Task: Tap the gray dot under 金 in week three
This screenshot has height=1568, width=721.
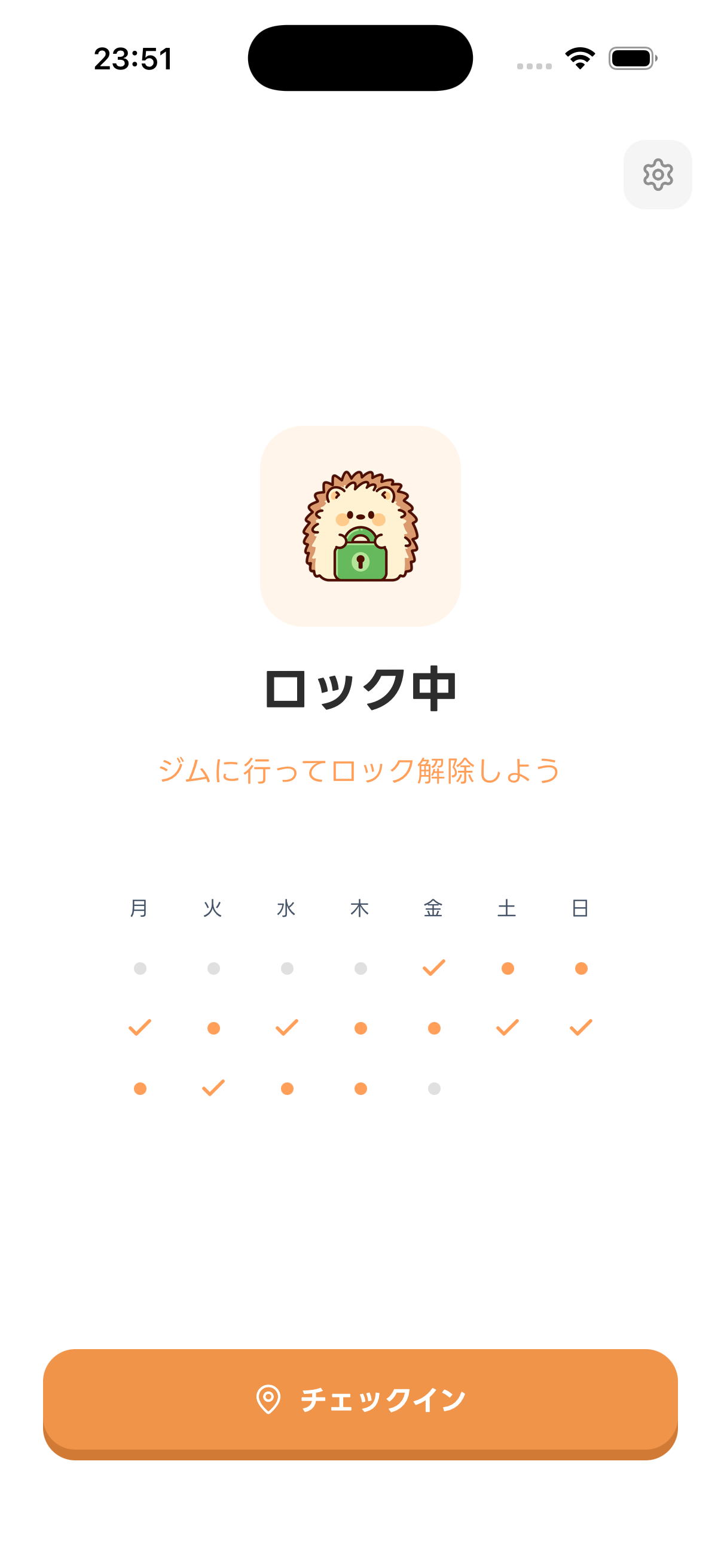Action: [433, 1088]
